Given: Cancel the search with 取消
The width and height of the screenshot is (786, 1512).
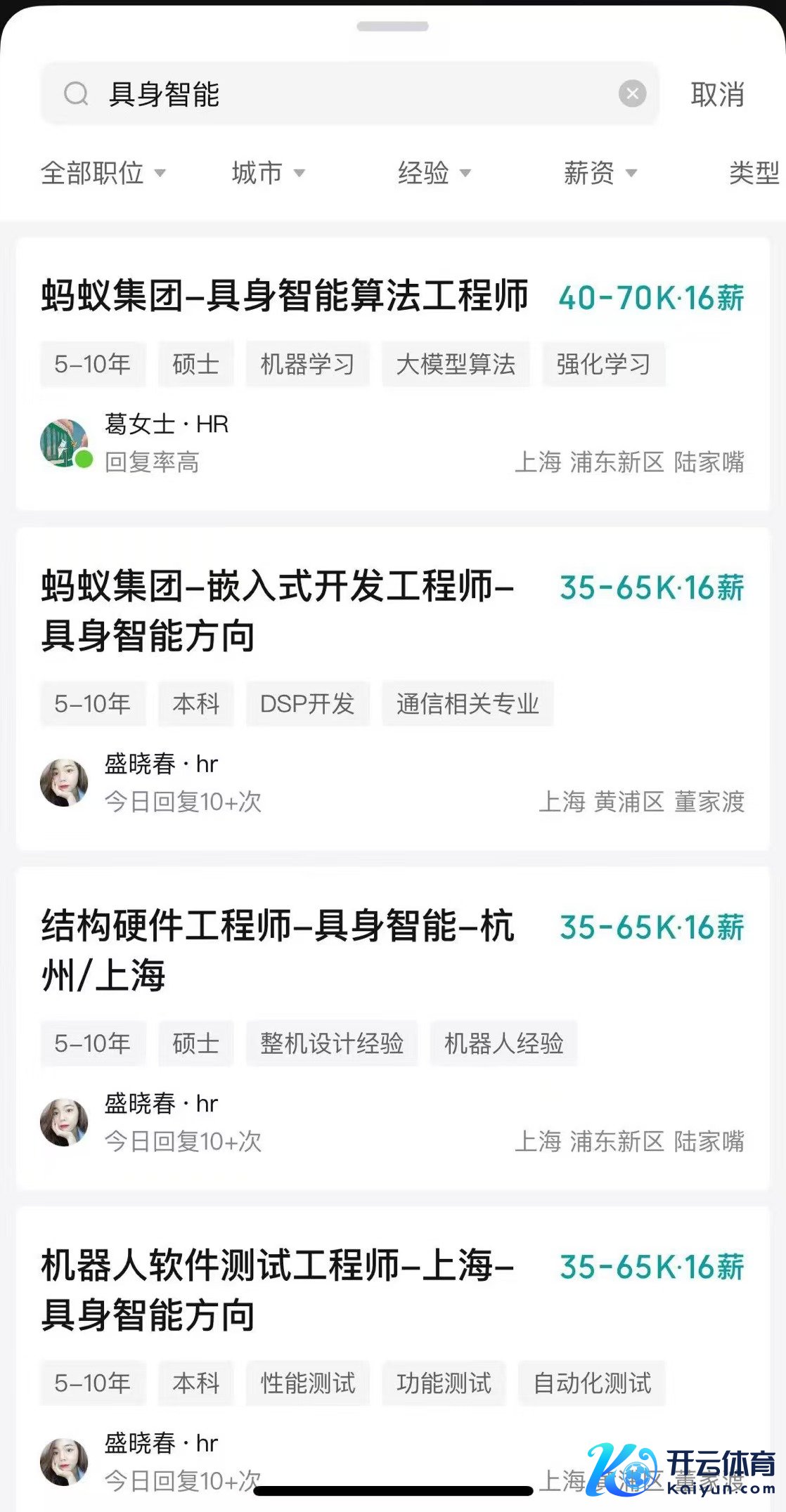Looking at the screenshot, I should (717, 94).
